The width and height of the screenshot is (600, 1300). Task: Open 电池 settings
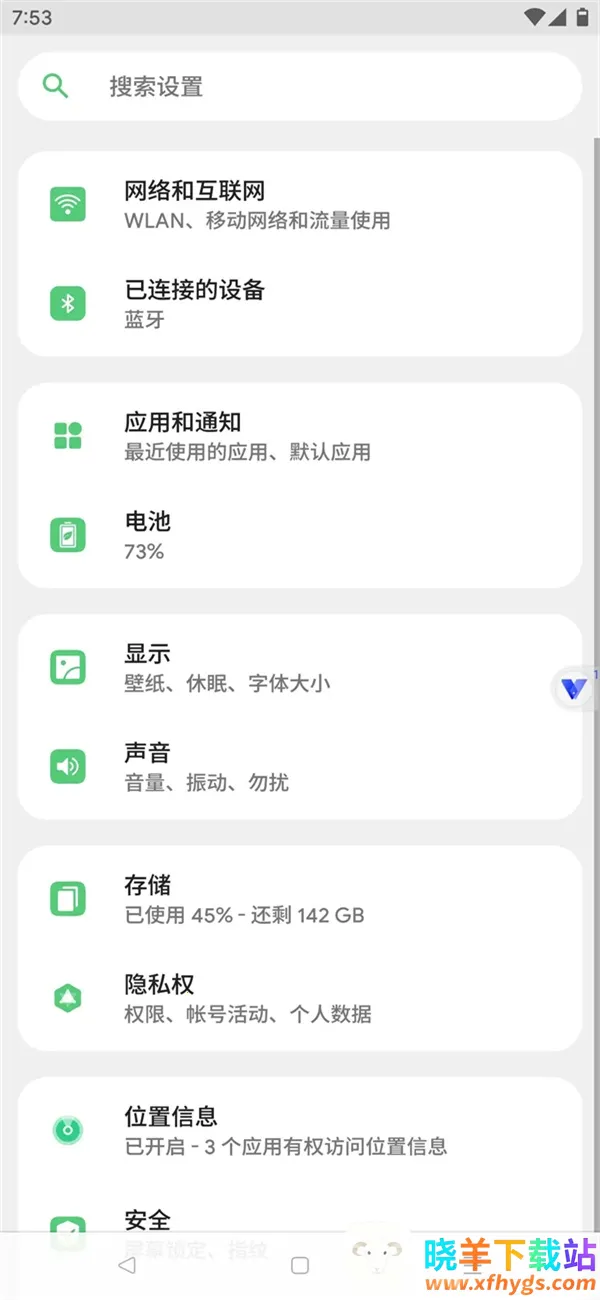[300, 535]
